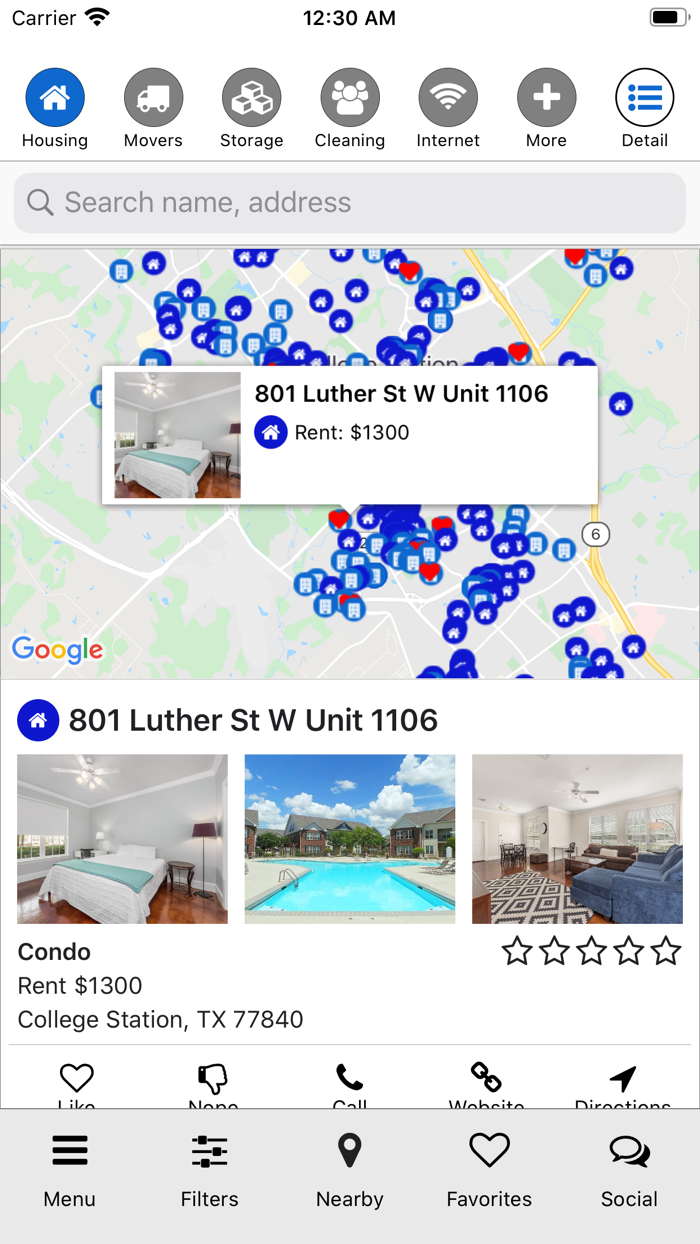700x1244 pixels.
Task: Select the Housing category
Action: tap(55, 109)
